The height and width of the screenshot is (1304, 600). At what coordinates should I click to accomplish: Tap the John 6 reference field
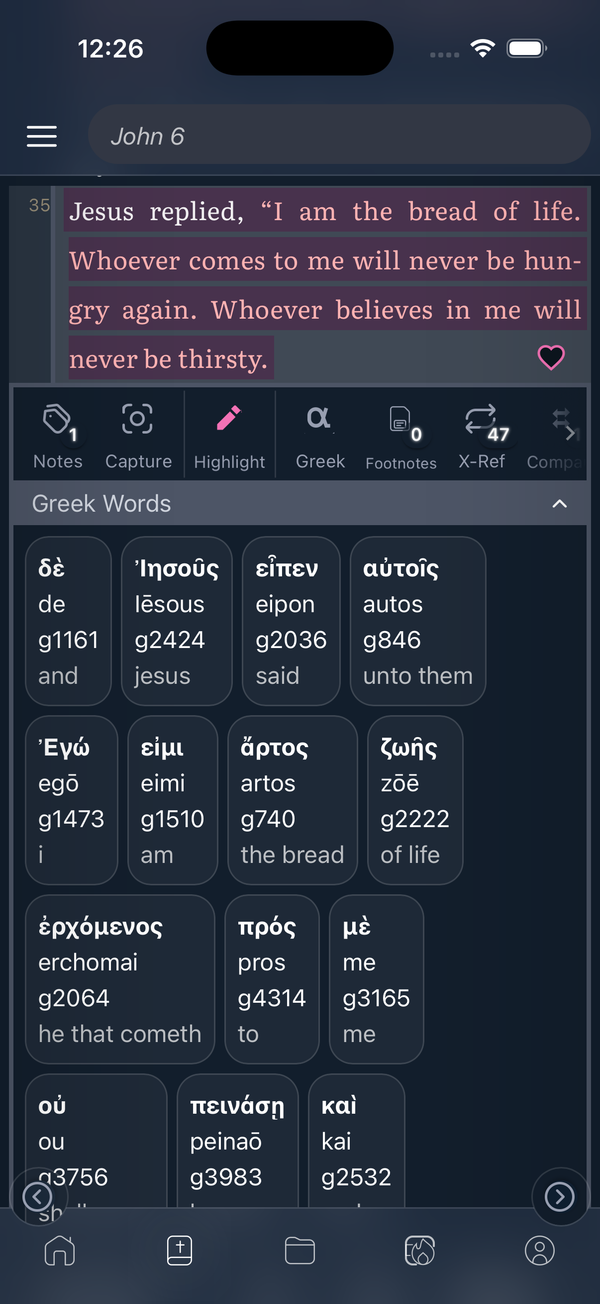[x=338, y=136]
